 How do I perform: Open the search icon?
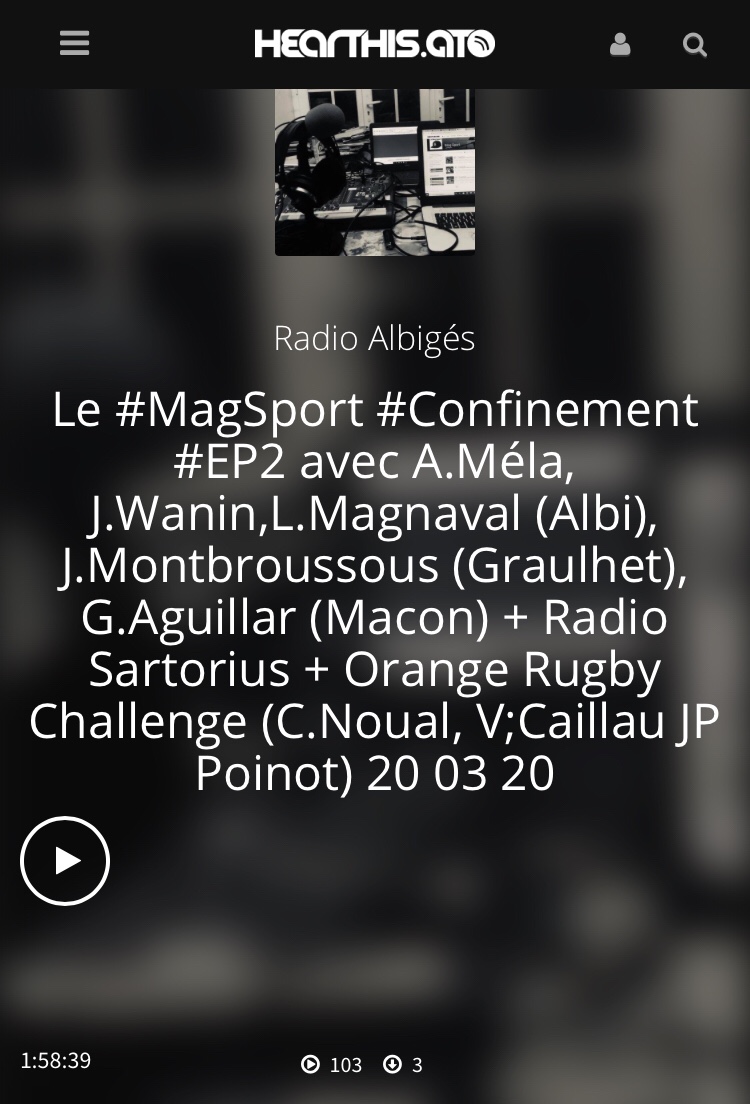point(694,45)
